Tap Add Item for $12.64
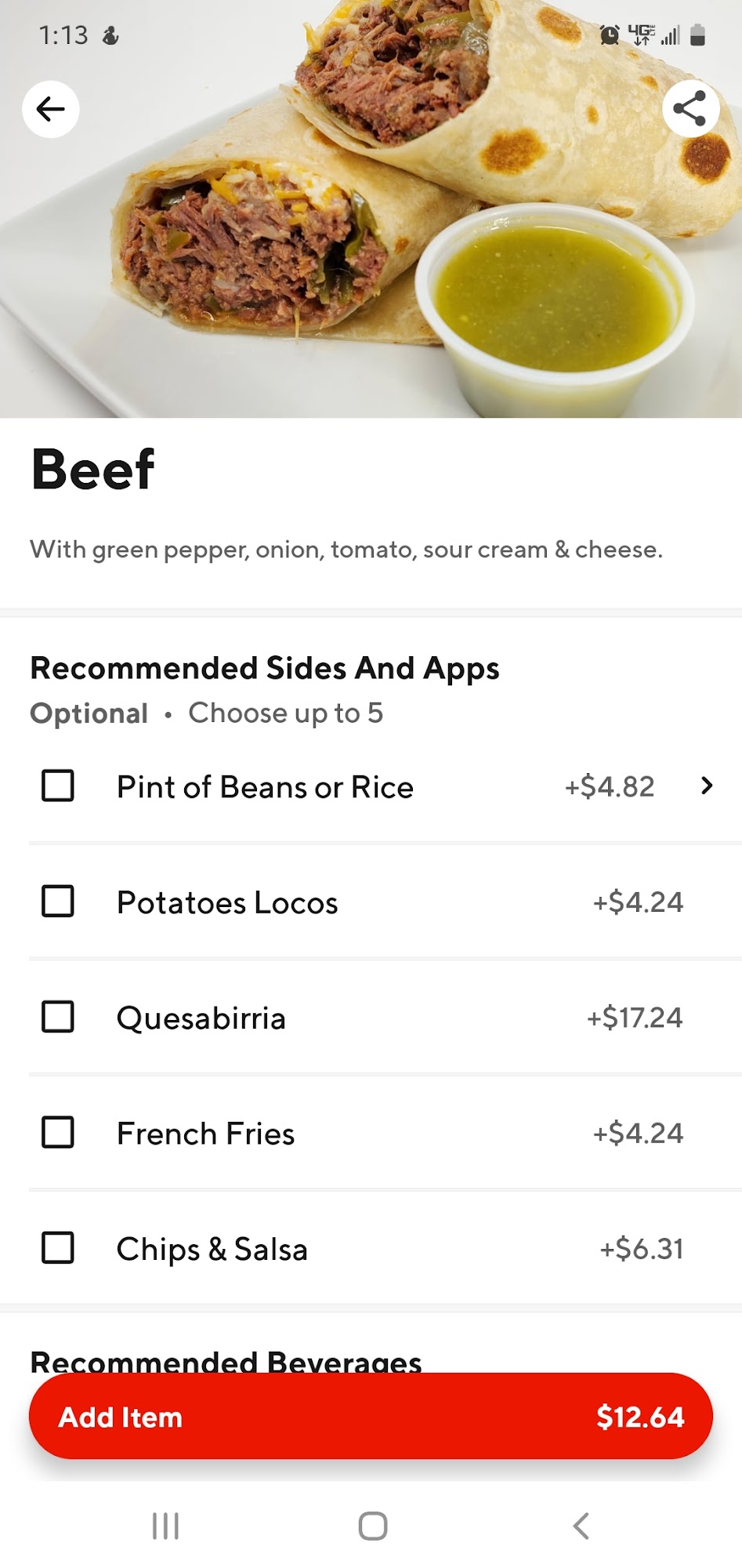 tap(371, 1417)
